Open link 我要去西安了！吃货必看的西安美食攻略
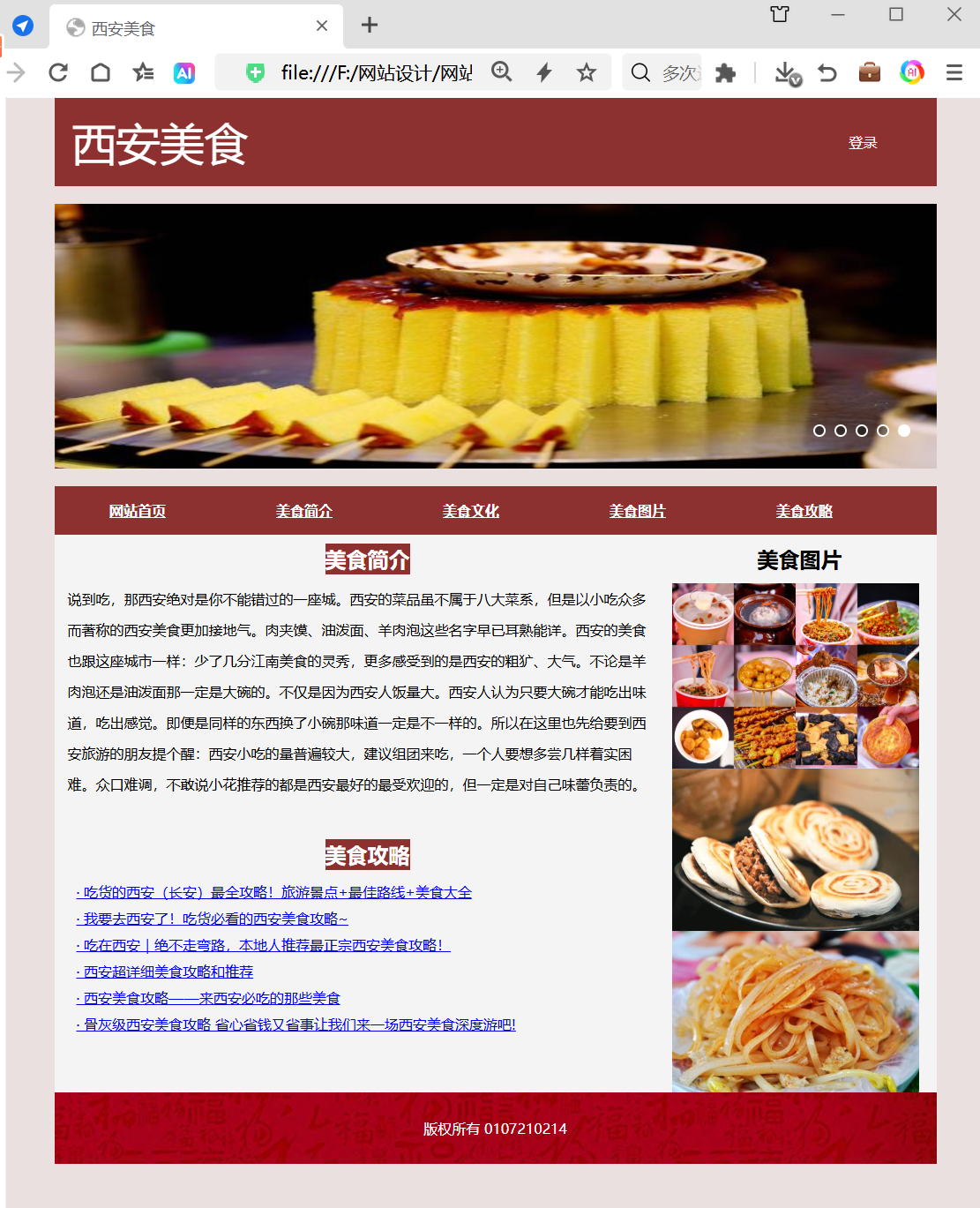The width and height of the screenshot is (980, 1208). 212,919
